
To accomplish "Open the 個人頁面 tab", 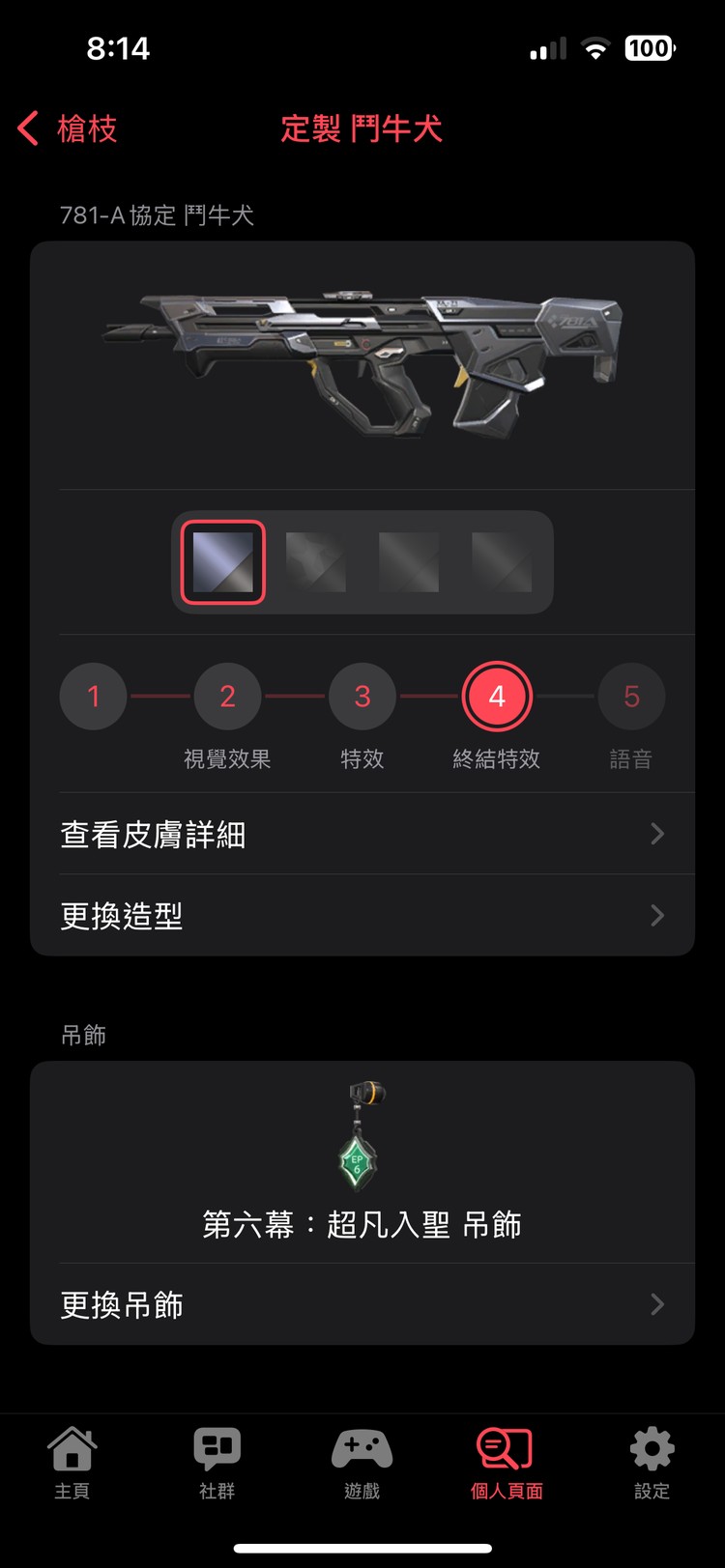I will [507, 1463].
